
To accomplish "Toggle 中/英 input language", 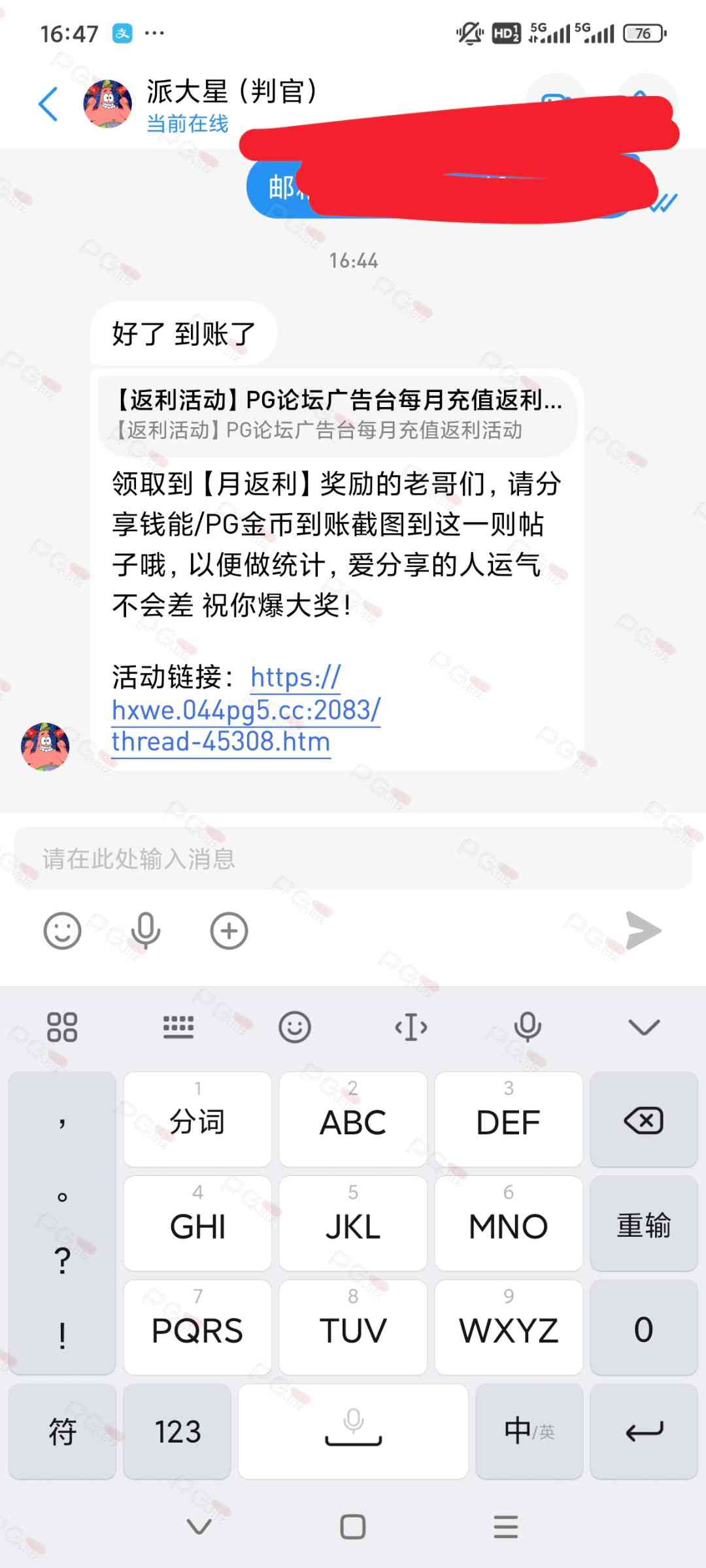I will click(529, 1431).
